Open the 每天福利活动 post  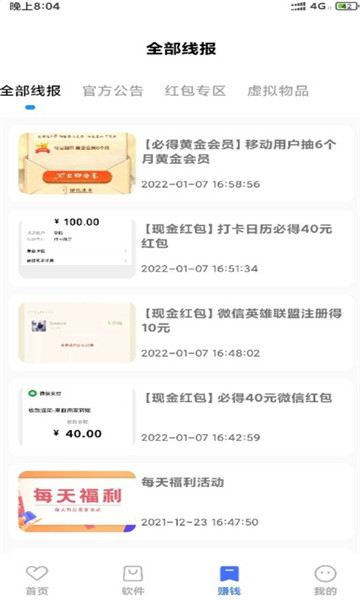tap(181, 502)
